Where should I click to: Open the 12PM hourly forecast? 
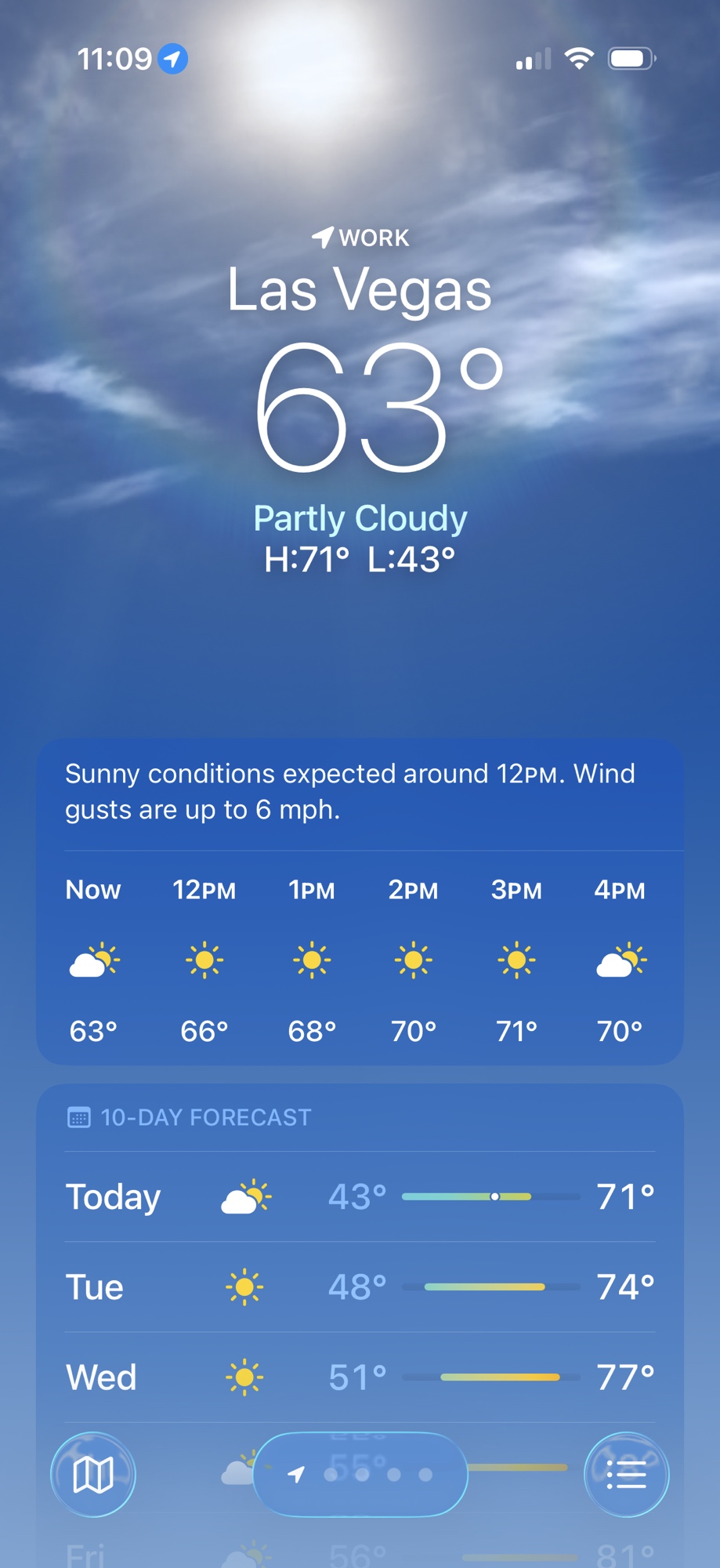[x=204, y=960]
